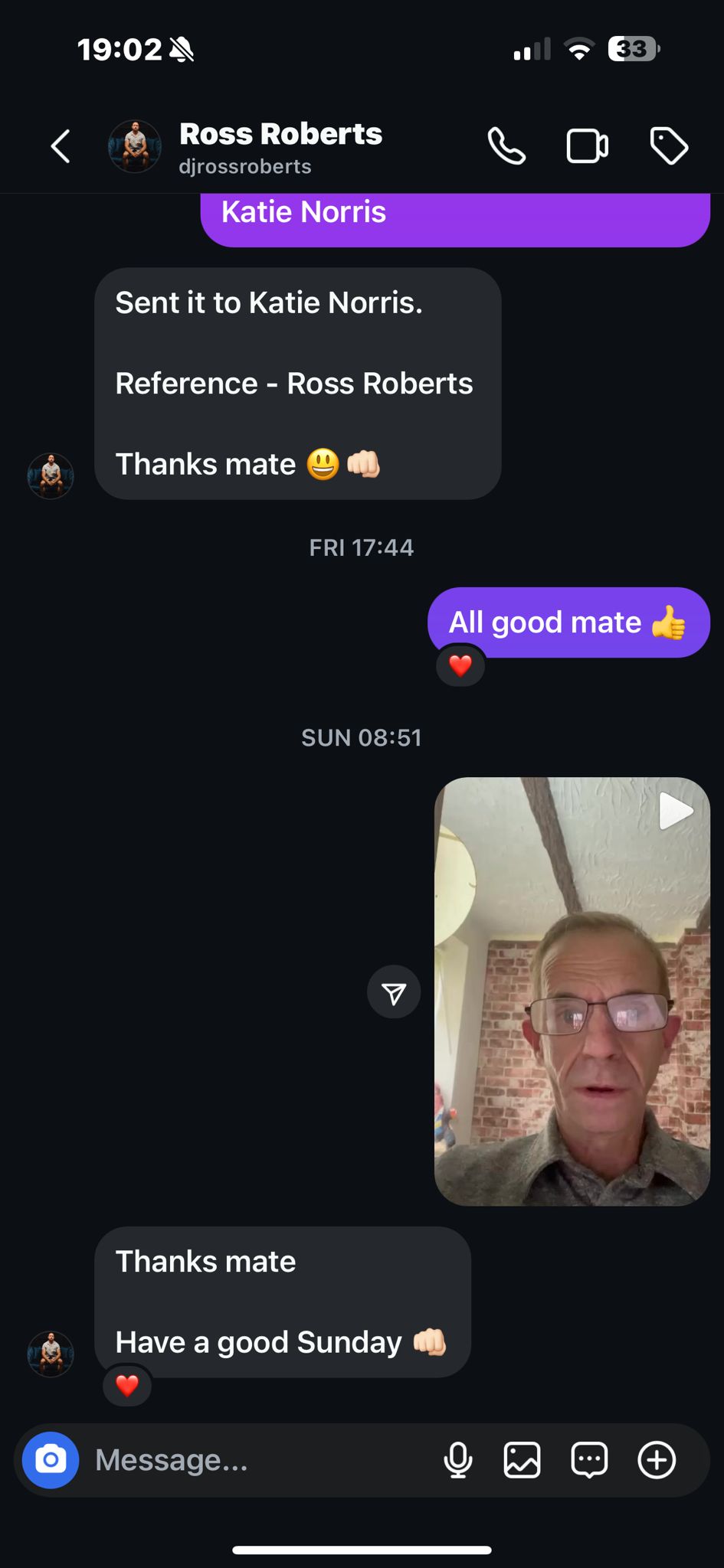Go back to the messages list
724x1568 pixels.
[61, 146]
